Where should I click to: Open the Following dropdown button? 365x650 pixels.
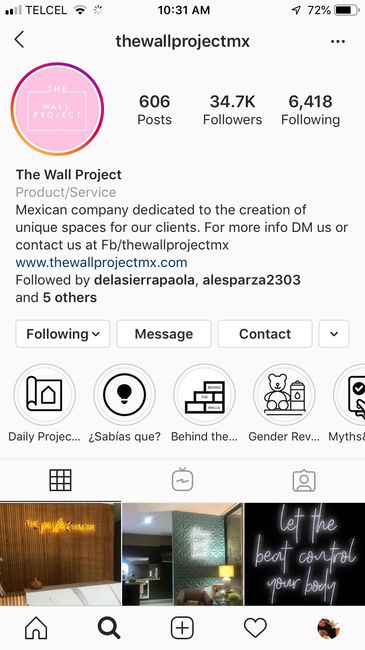(x=63, y=334)
